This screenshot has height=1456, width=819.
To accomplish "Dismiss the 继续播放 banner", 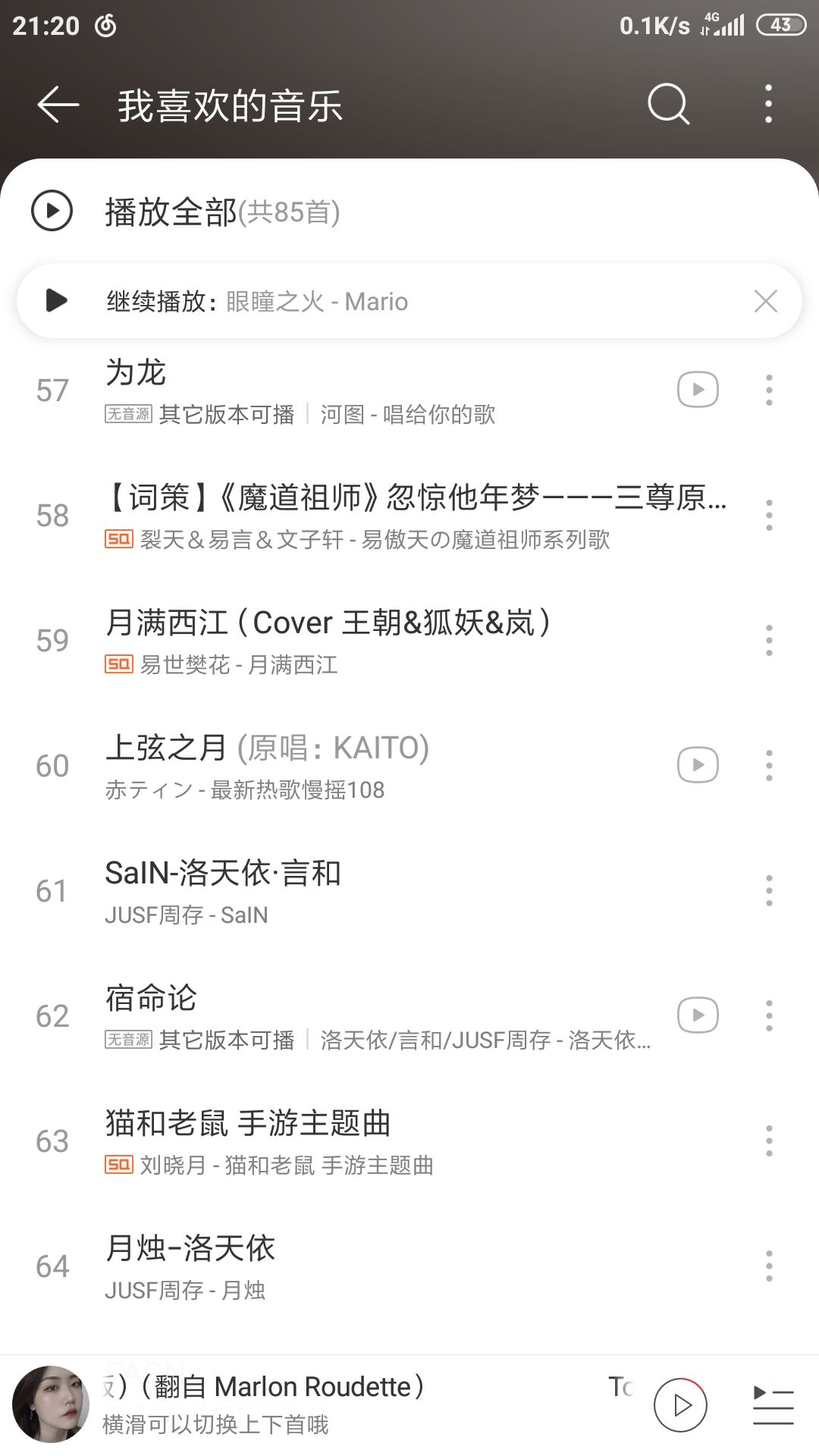I will point(766,301).
